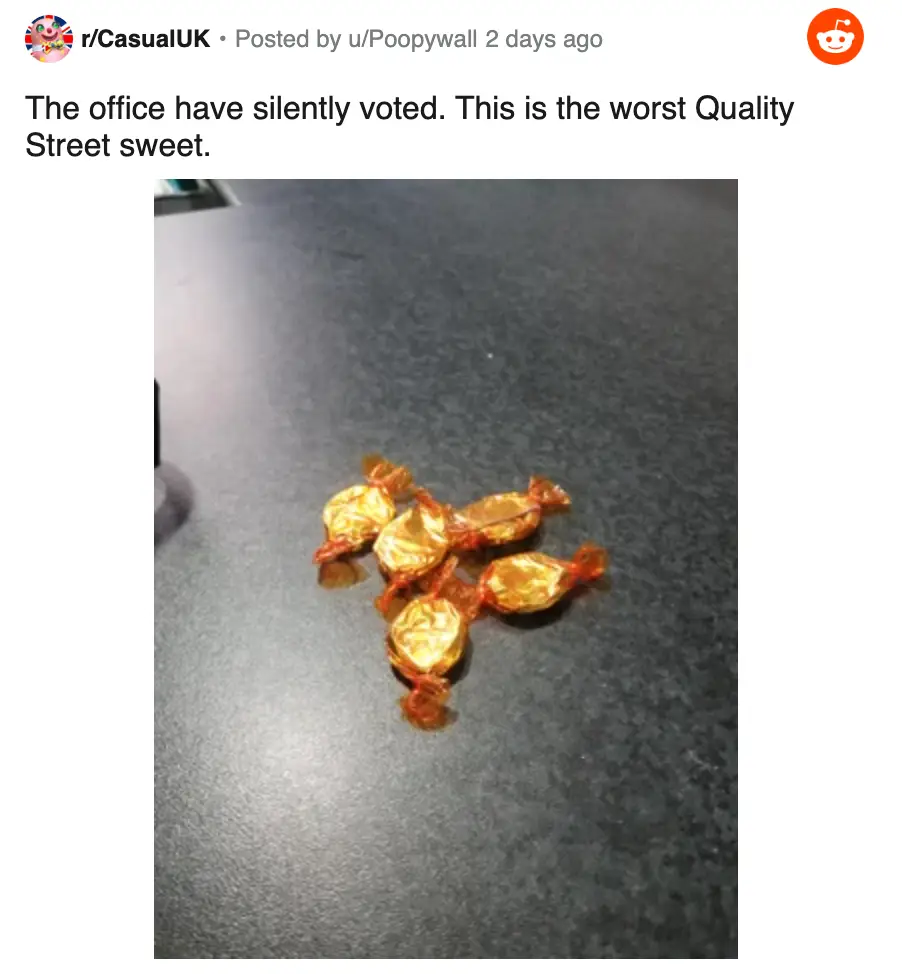This screenshot has height=974, width=902.
Task: Click the '2 days ago' timestamp
Action: (542, 39)
